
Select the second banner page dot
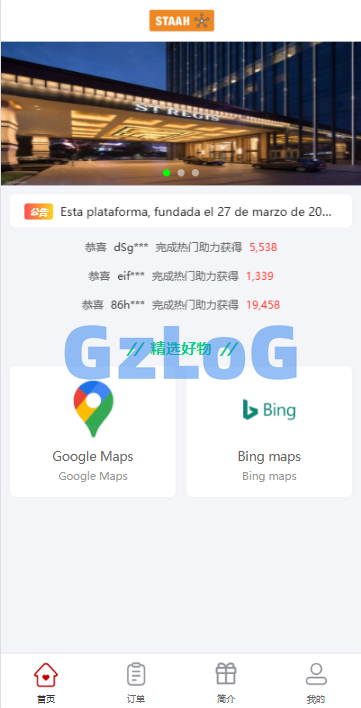pyautogui.click(x=181, y=172)
